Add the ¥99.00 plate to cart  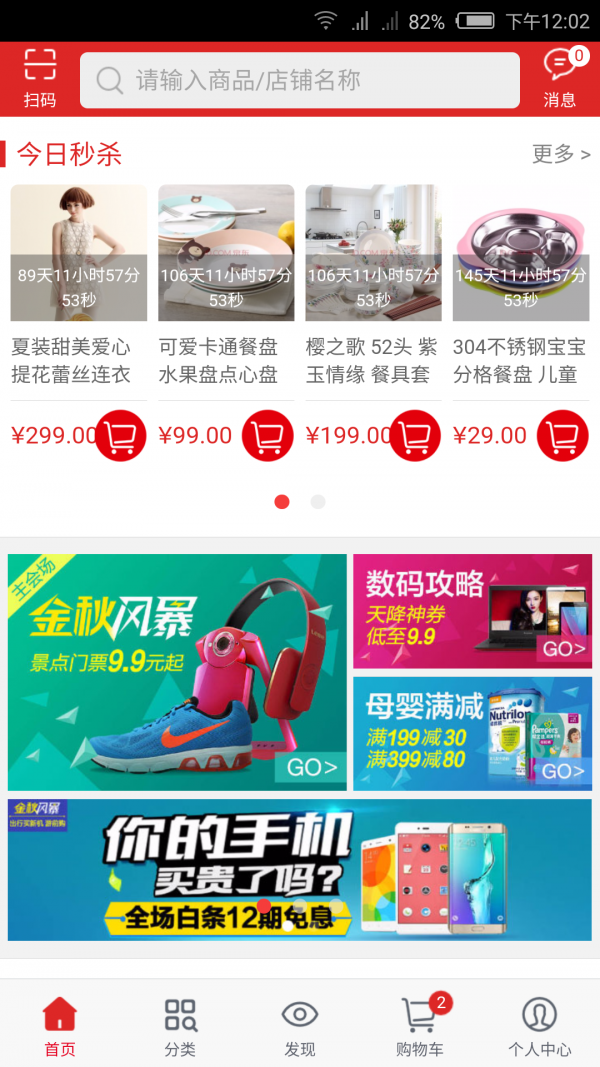268,436
